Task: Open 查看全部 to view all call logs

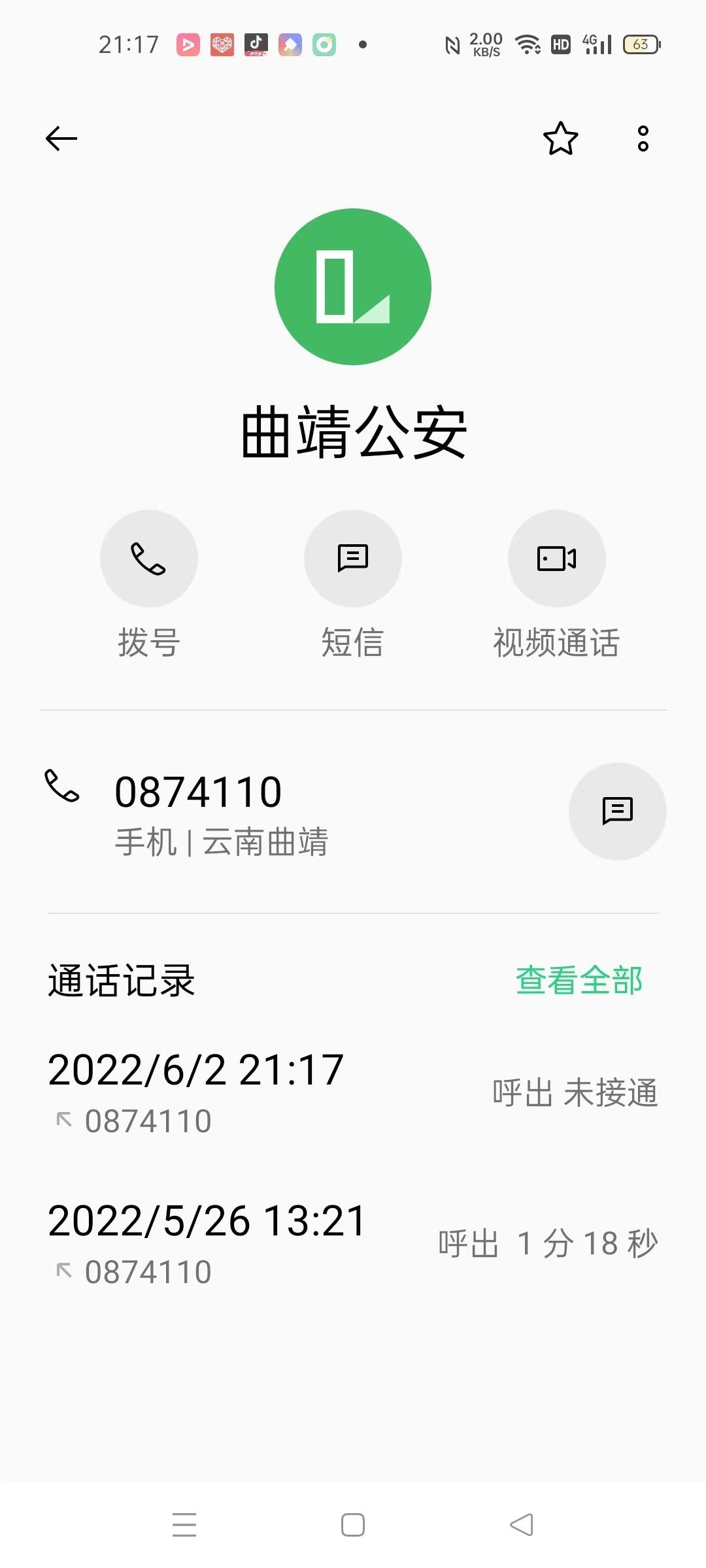Action: pos(579,980)
